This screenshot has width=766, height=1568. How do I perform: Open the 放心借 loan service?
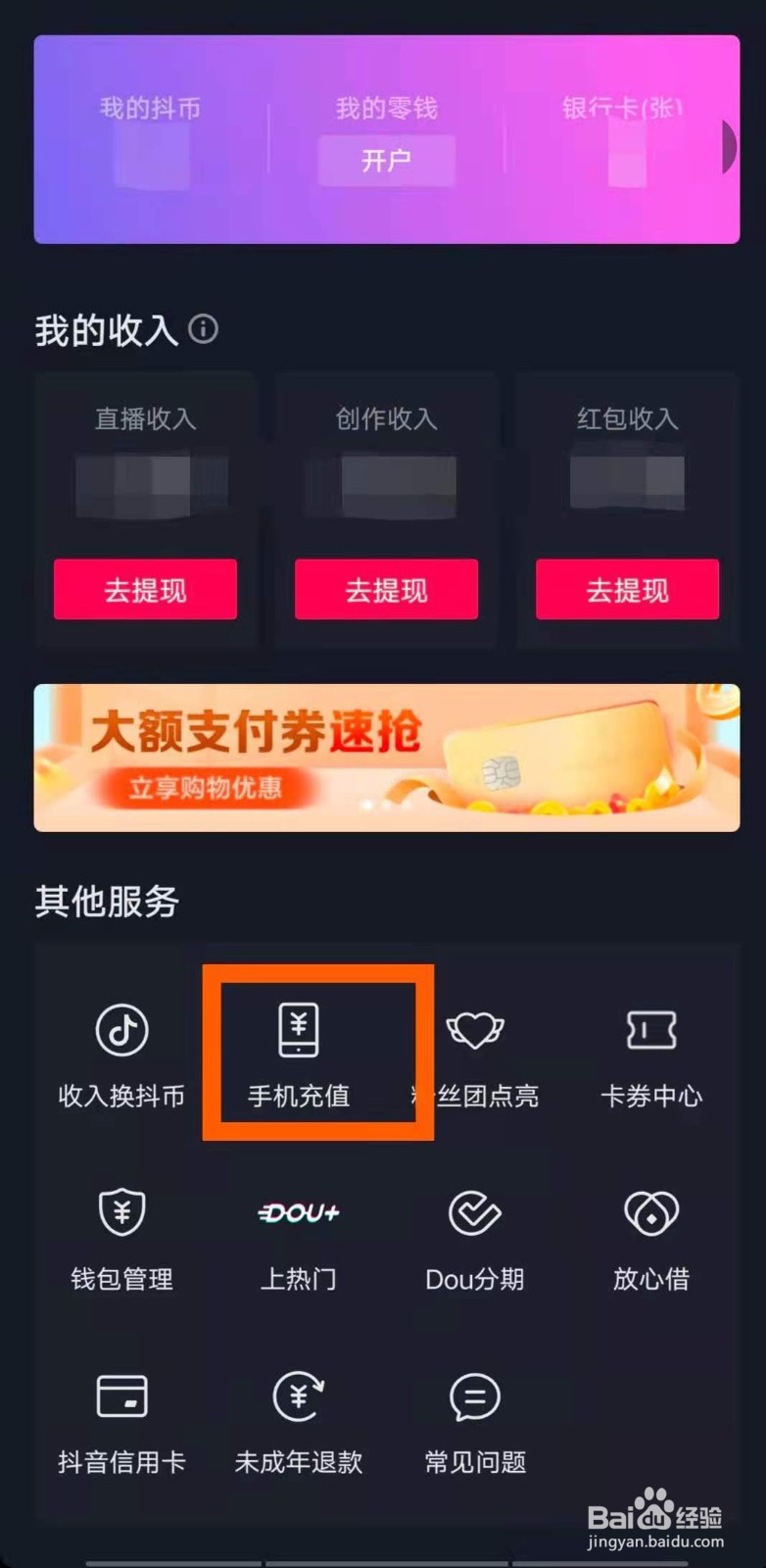[649, 1237]
